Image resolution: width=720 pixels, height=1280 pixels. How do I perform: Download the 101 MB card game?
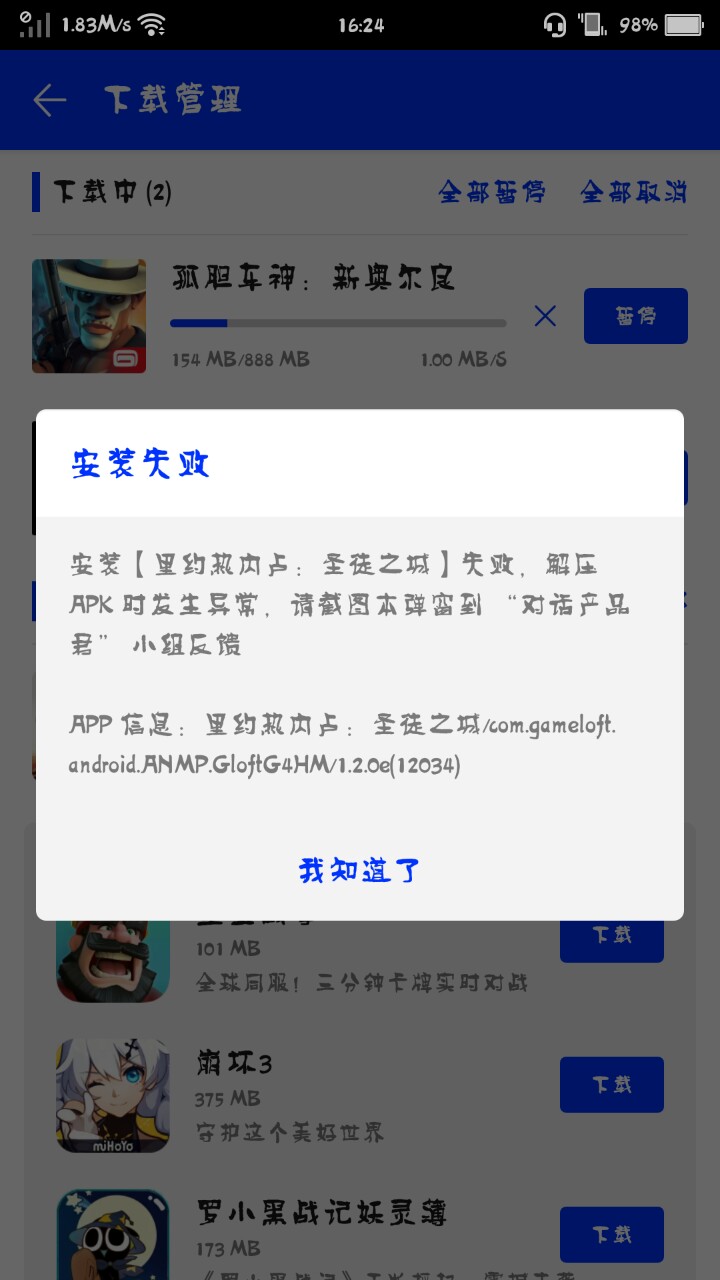tap(611, 937)
